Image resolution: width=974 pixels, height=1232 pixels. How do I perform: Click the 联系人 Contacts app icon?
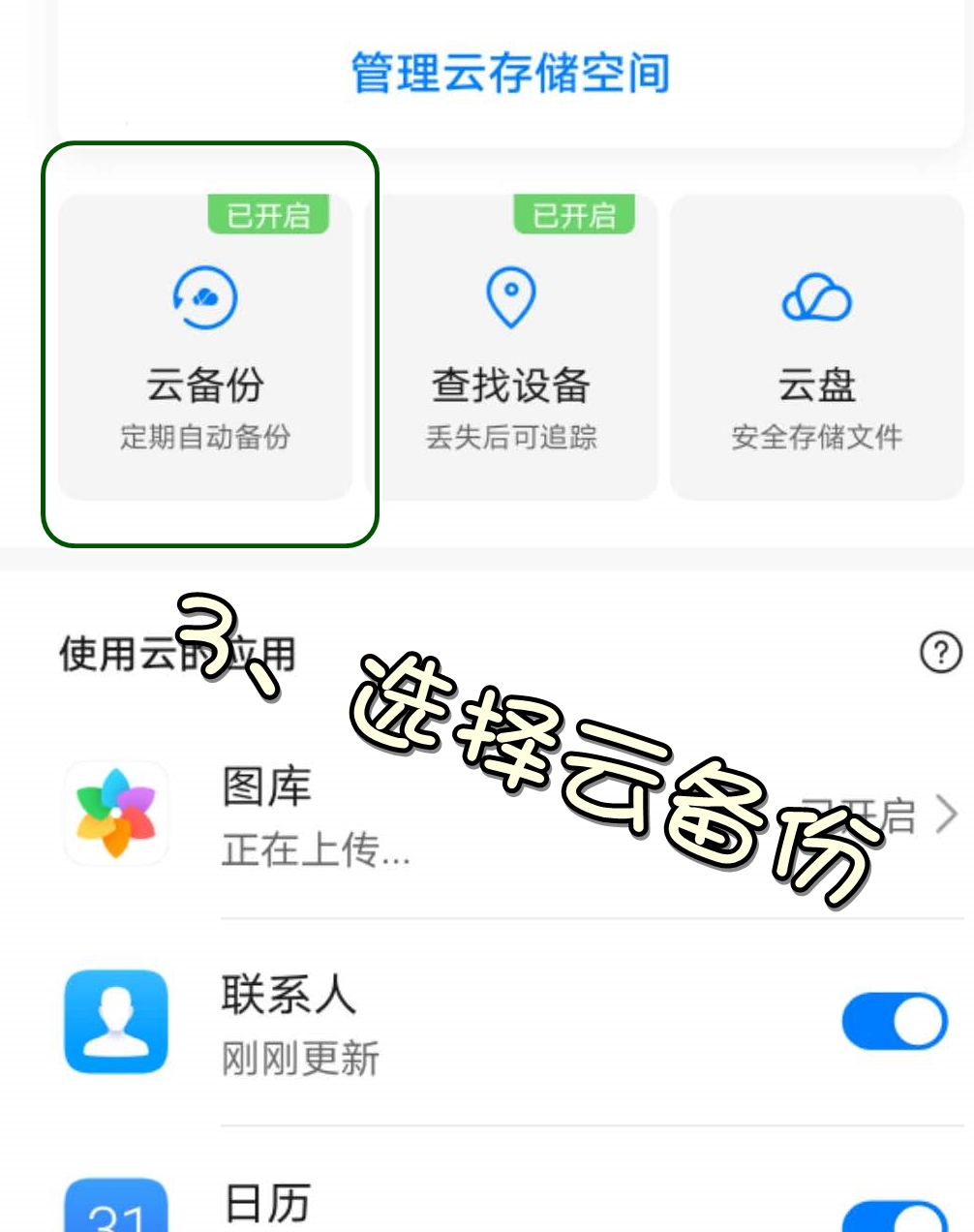coord(116,1020)
